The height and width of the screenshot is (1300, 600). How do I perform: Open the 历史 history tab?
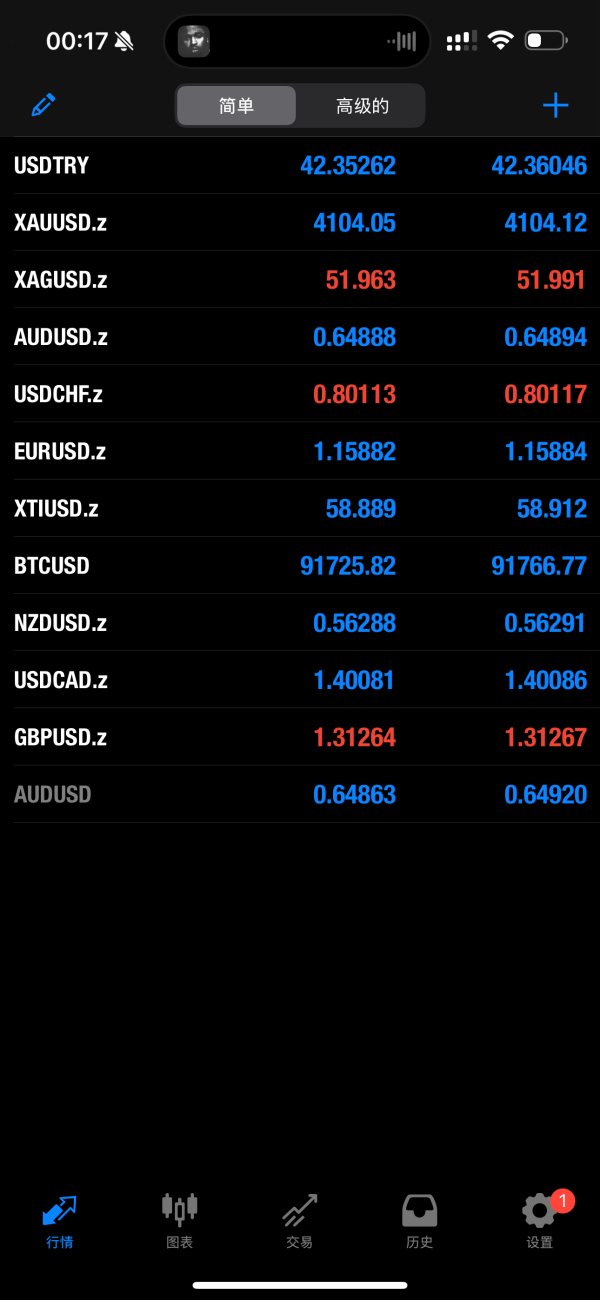[419, 1220]
